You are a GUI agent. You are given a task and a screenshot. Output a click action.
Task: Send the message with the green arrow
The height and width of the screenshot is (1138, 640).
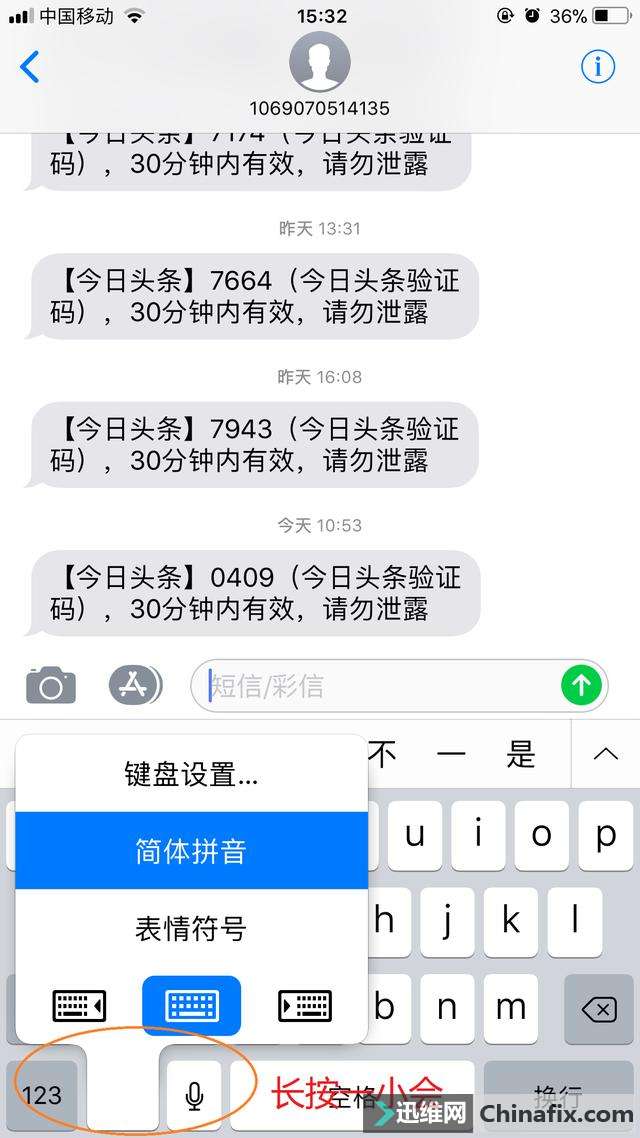pyautogui.click(x=582, y=685)
